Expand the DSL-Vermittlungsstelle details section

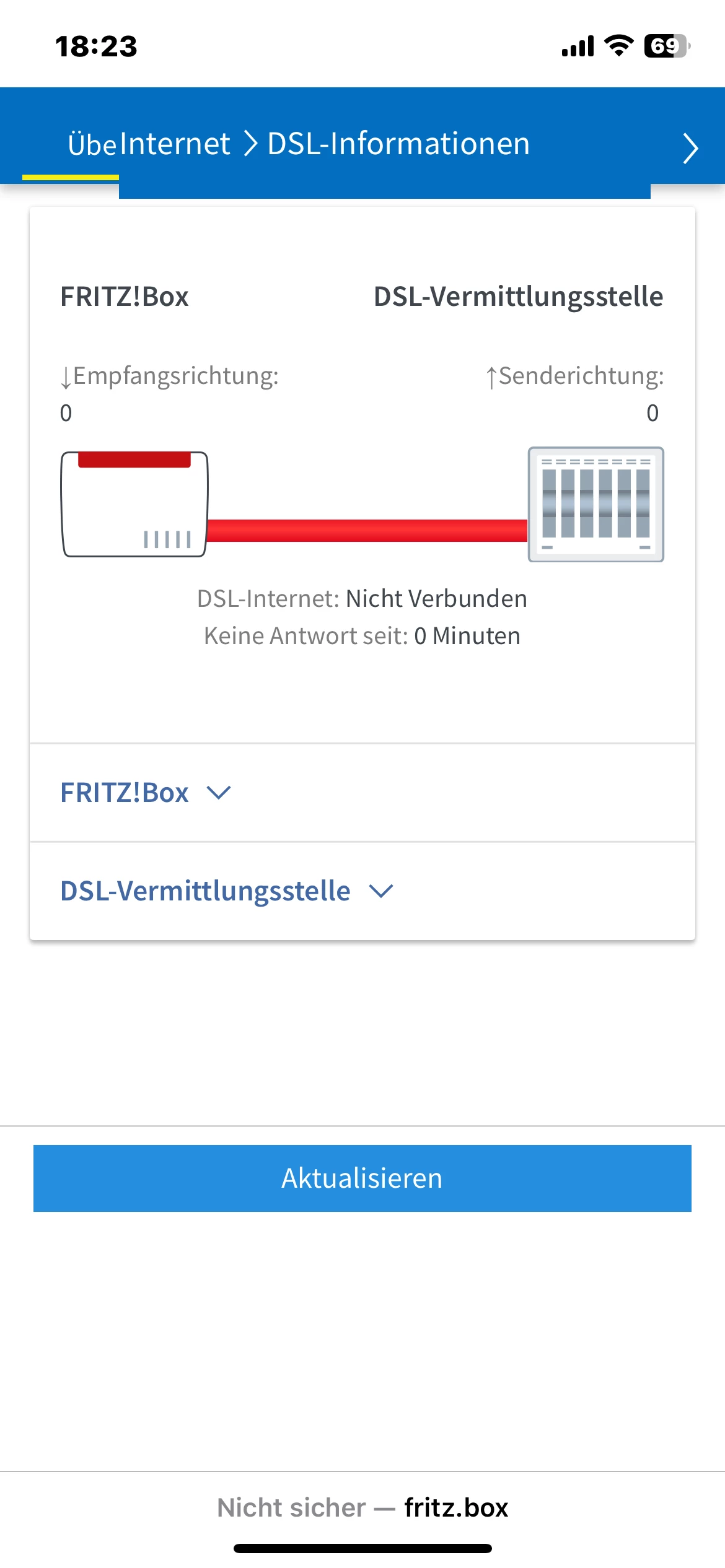(x=362, y=891)
